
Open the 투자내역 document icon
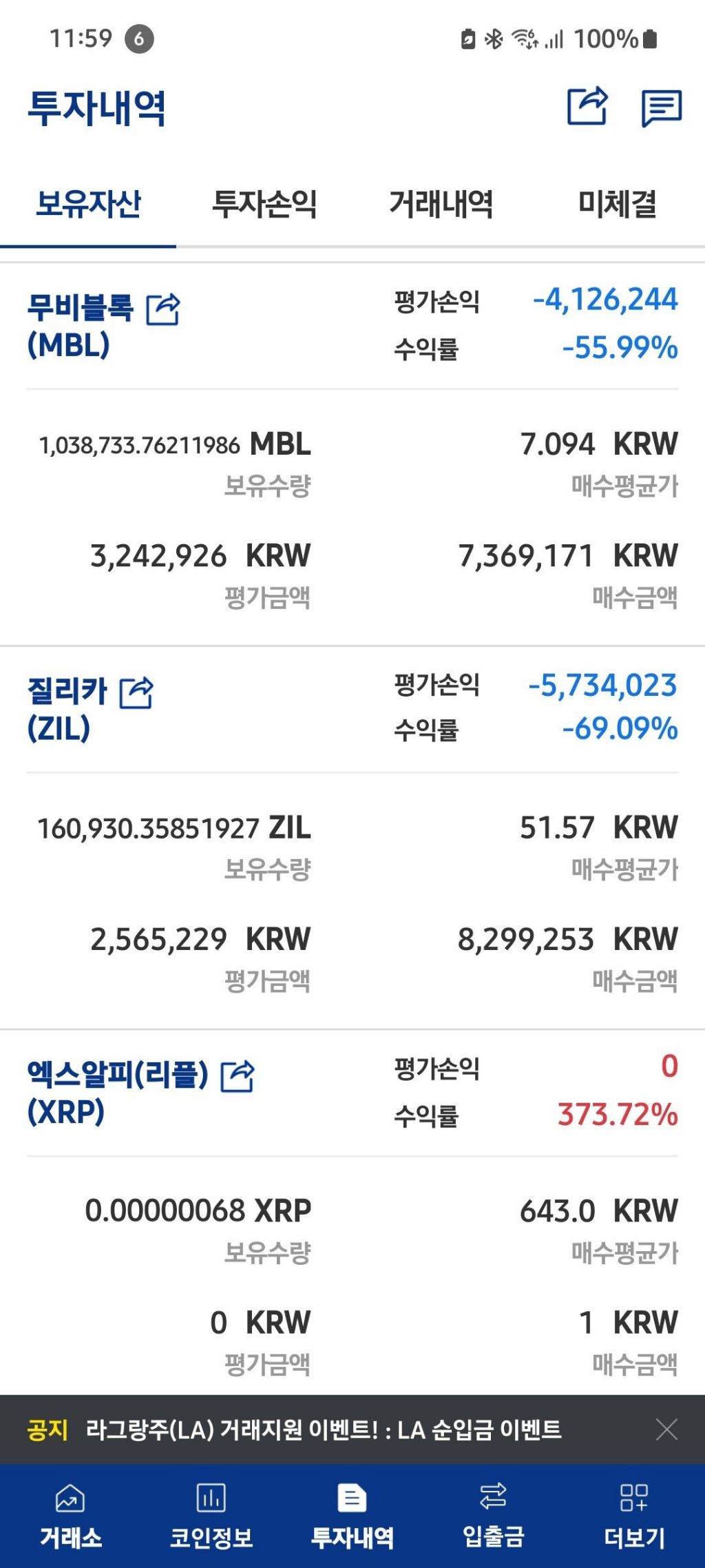click(x=352, y=1495)
